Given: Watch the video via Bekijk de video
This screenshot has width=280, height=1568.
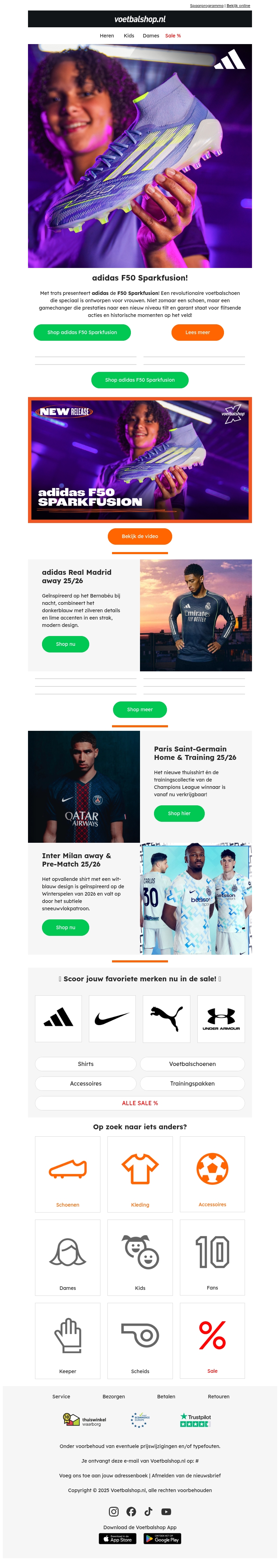Looking at the screenshot, I should coord(139,536).
